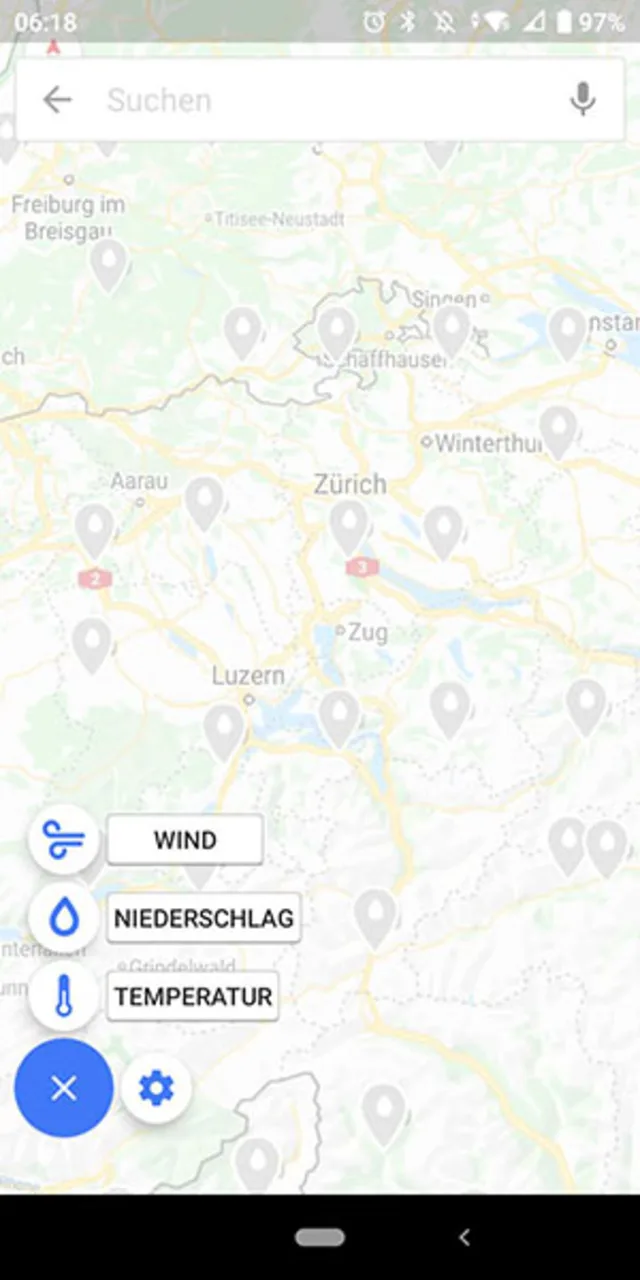
Task: Select the thermometer icon button
Action: click(64, 996)
